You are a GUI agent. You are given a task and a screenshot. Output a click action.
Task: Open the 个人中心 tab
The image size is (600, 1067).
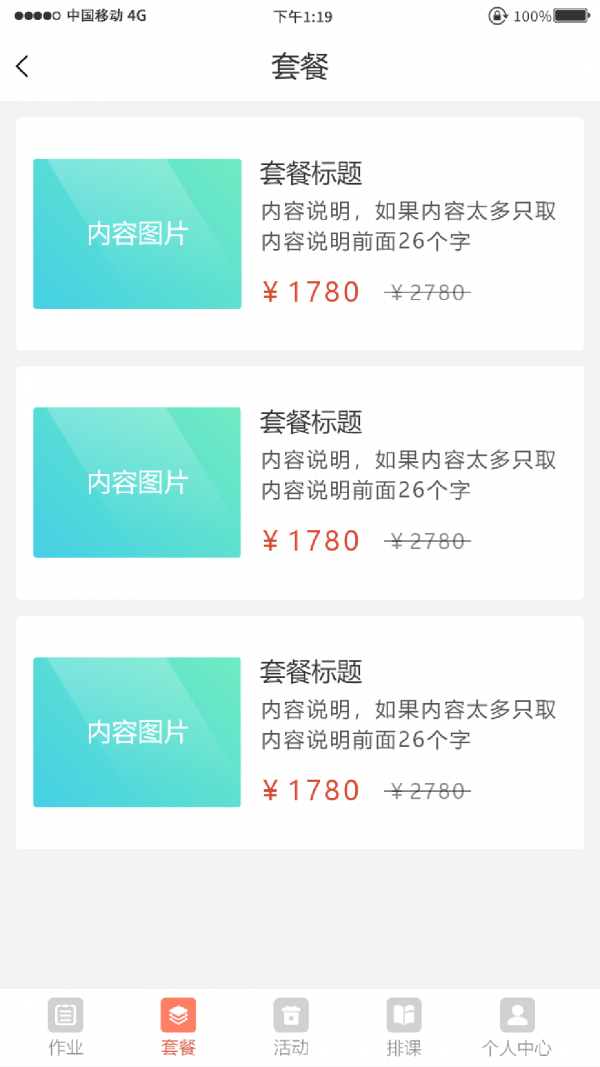[517, 1027]
